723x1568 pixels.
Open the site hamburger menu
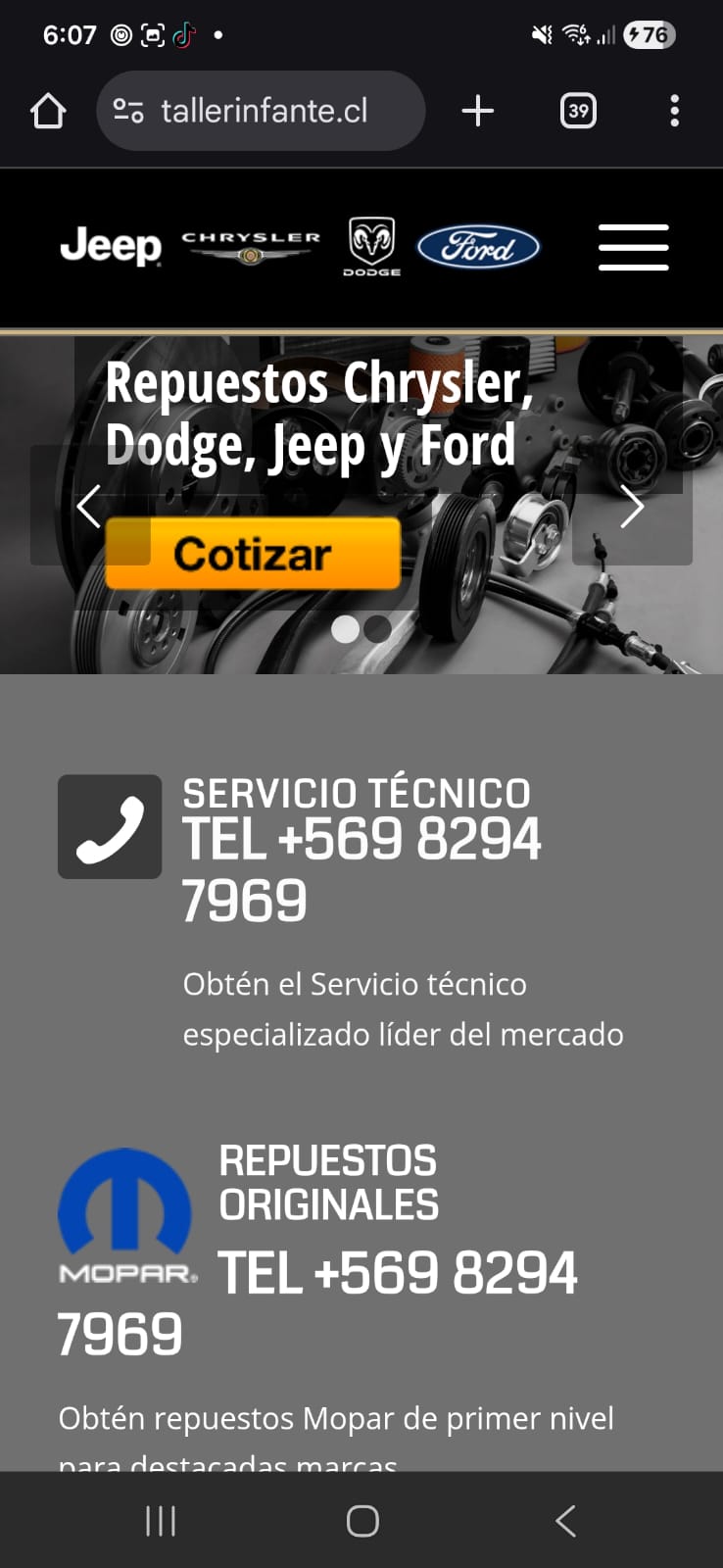tap(633, 247)
